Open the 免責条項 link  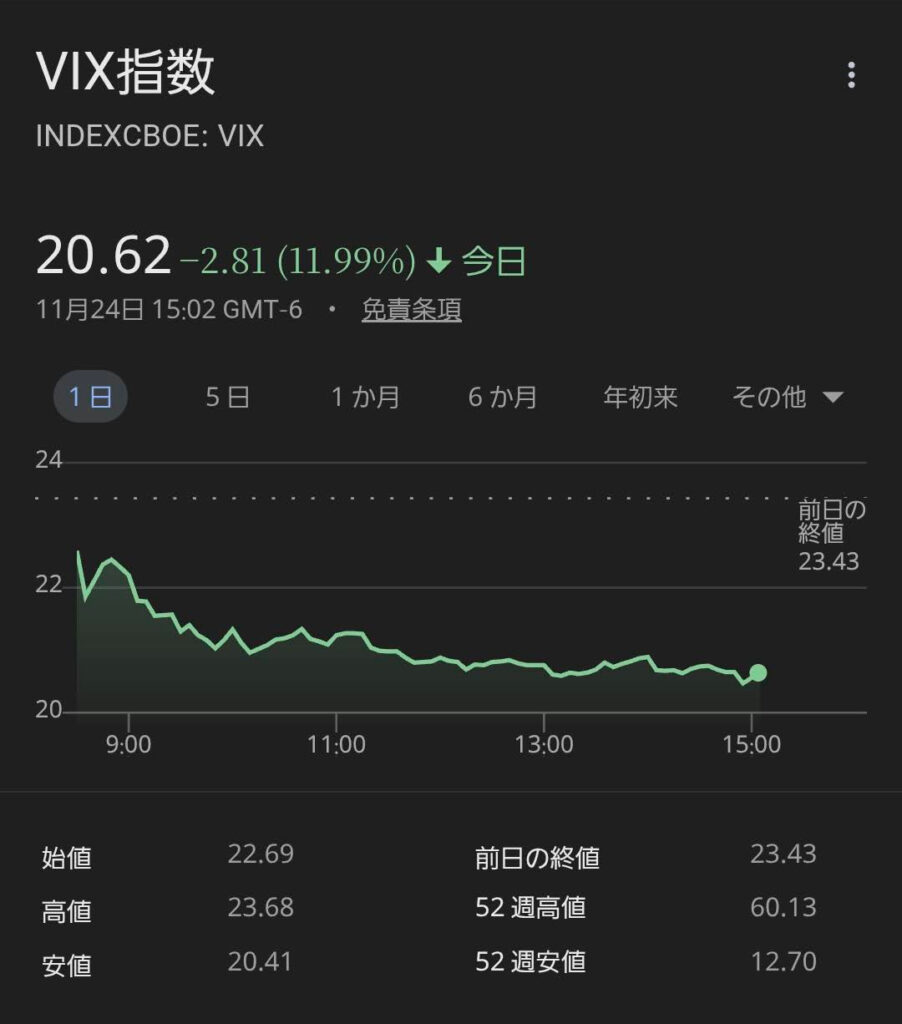[411, 310]
